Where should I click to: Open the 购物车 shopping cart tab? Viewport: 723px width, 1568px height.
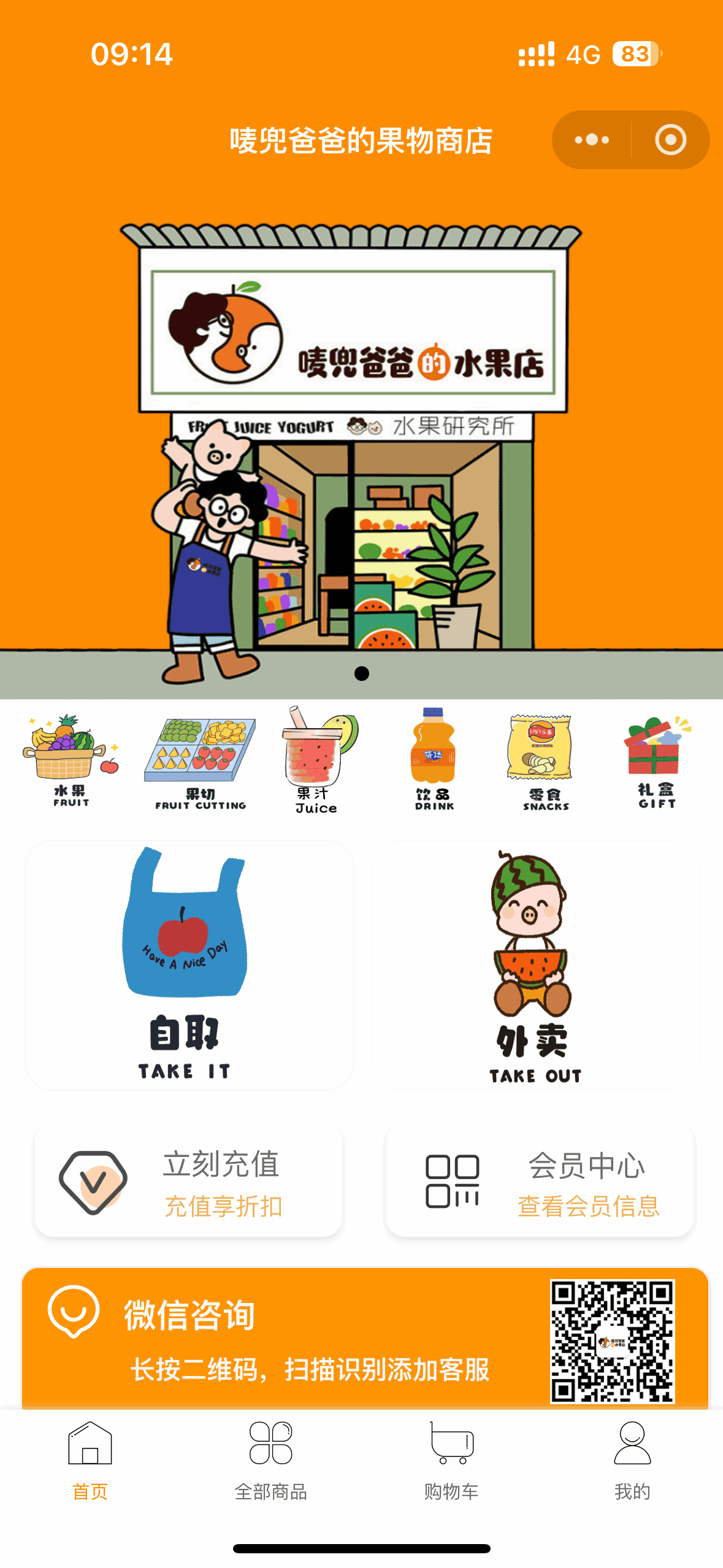coord(451,1461)
